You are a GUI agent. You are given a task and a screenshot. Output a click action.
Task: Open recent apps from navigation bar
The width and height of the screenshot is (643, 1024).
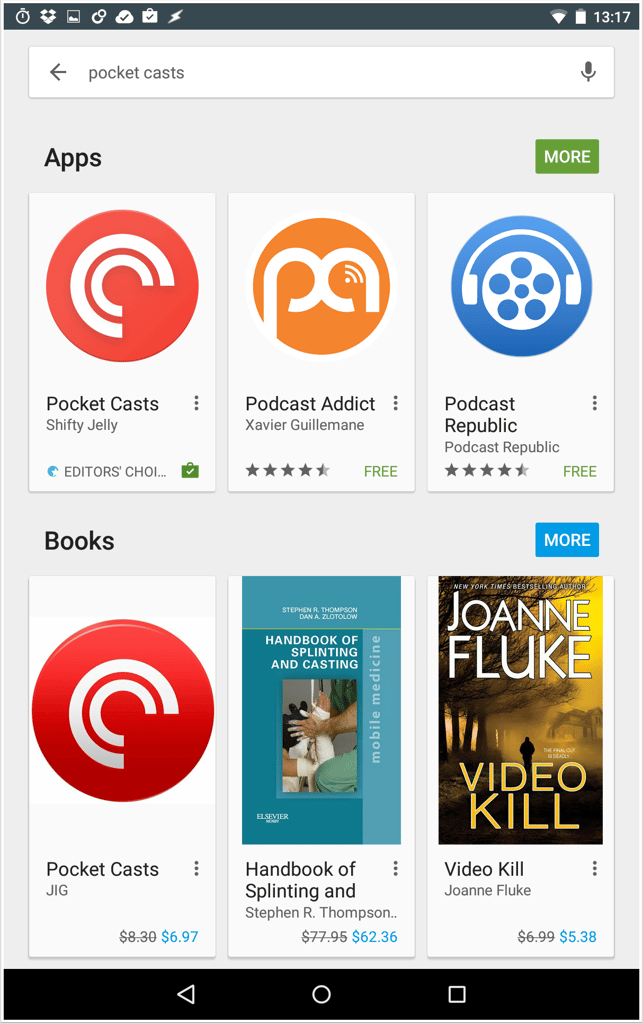(457, 994)
